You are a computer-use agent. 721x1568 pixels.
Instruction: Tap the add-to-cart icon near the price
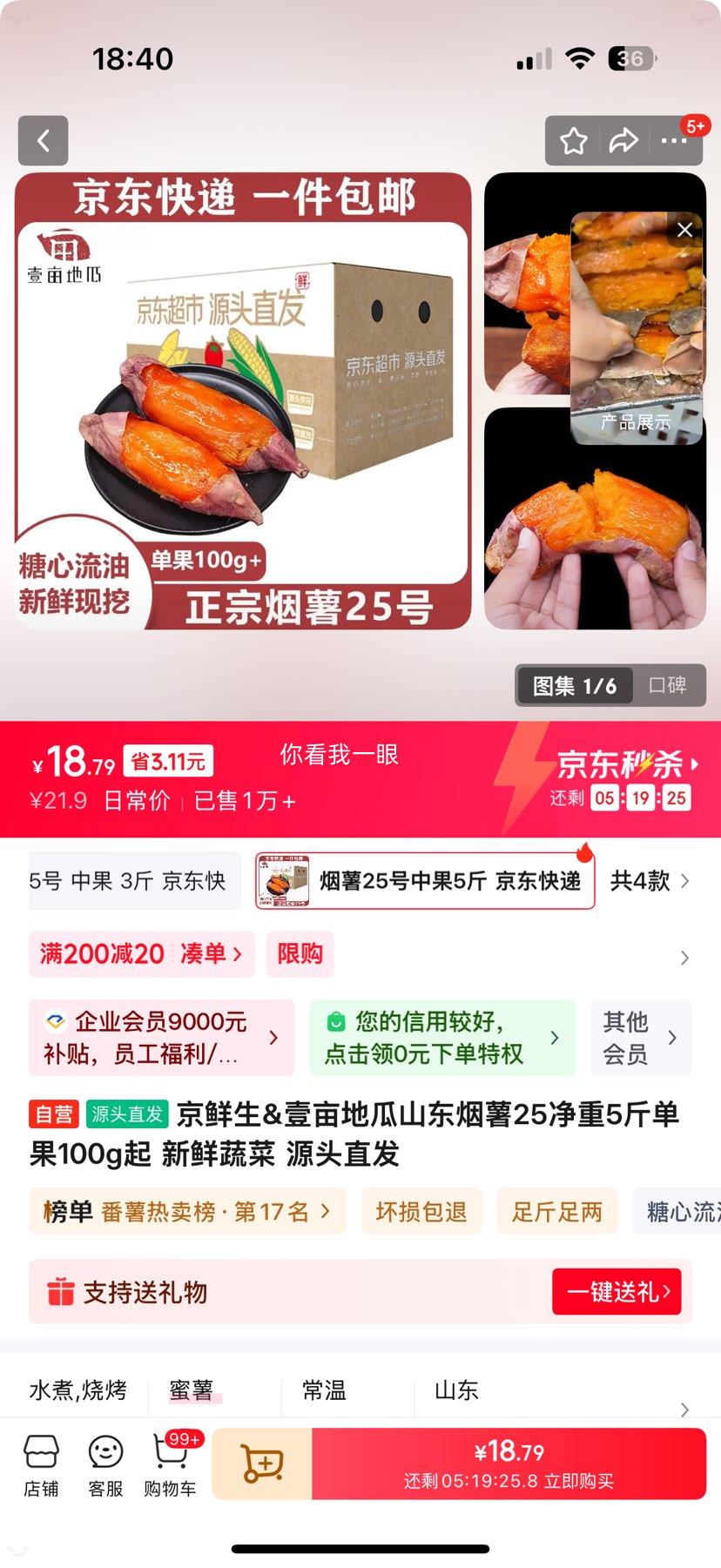click(x=260, y=1464)
